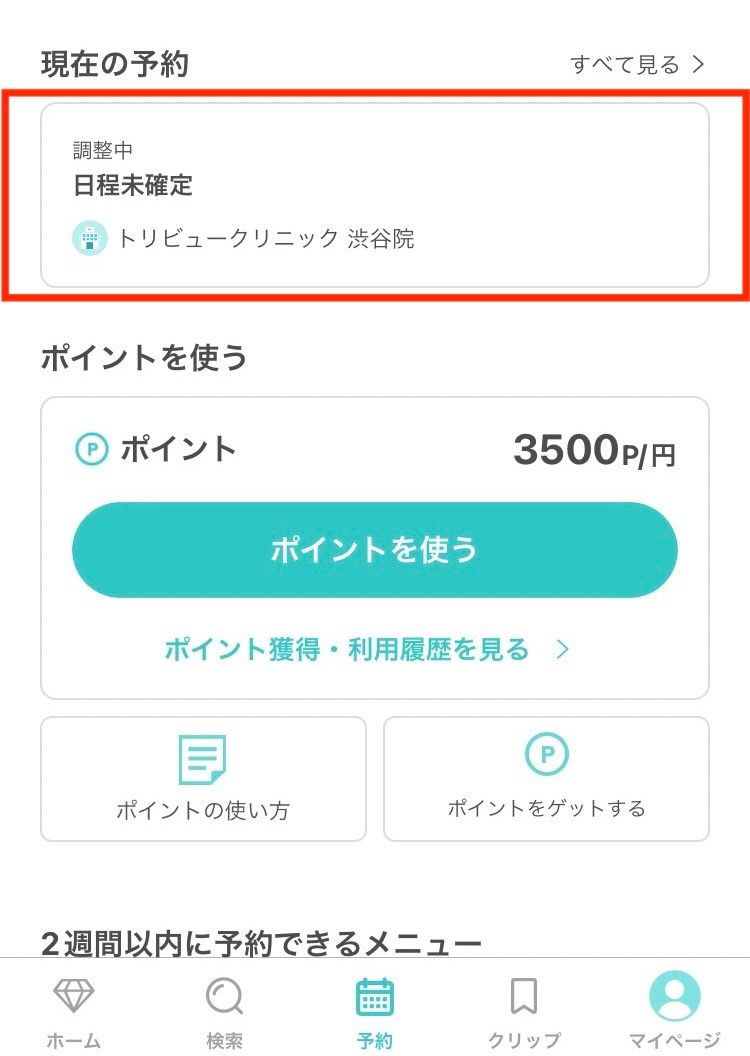
Task: Open the すべて見る reservations link
Action: [637, 65]
